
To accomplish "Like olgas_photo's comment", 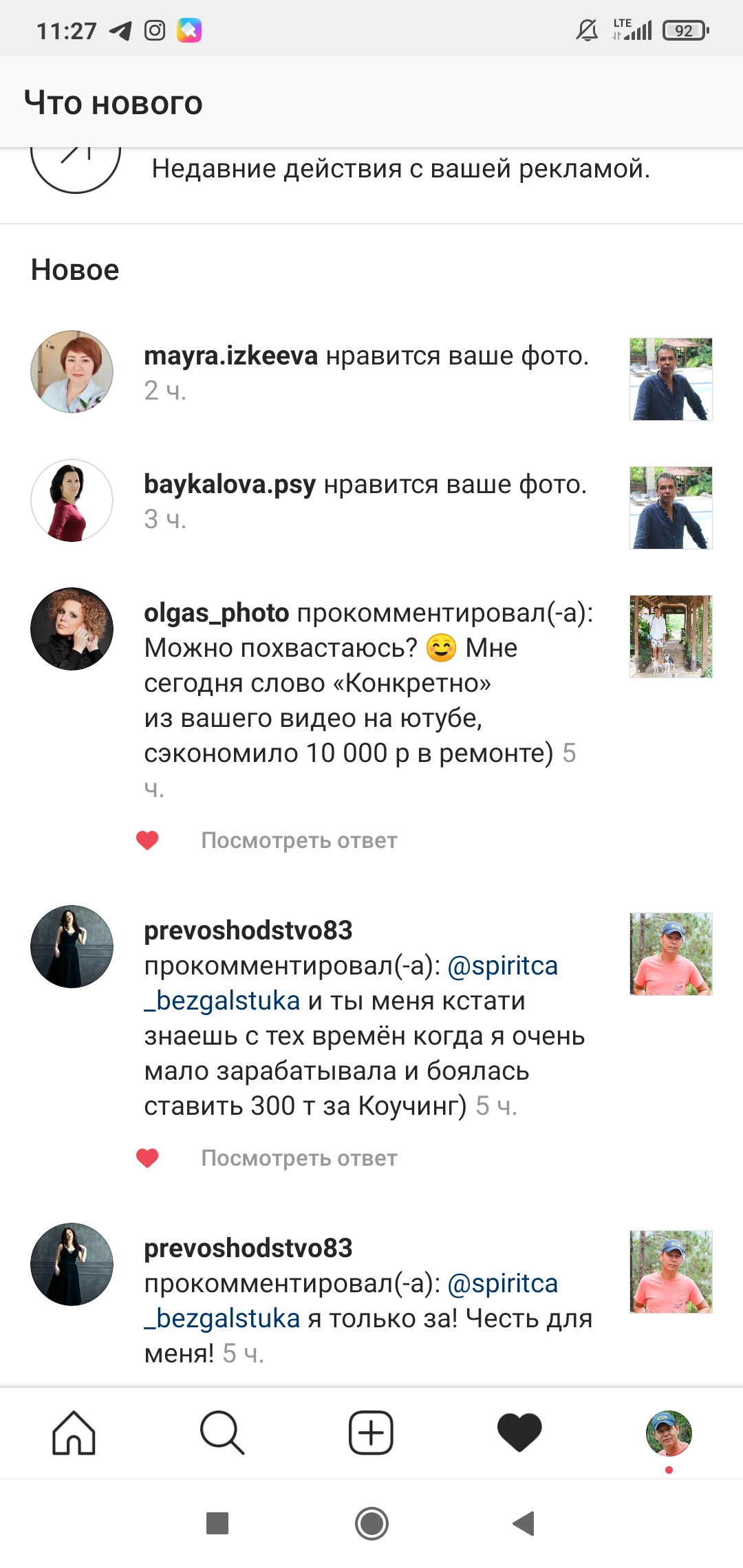I will pos(147,840).
